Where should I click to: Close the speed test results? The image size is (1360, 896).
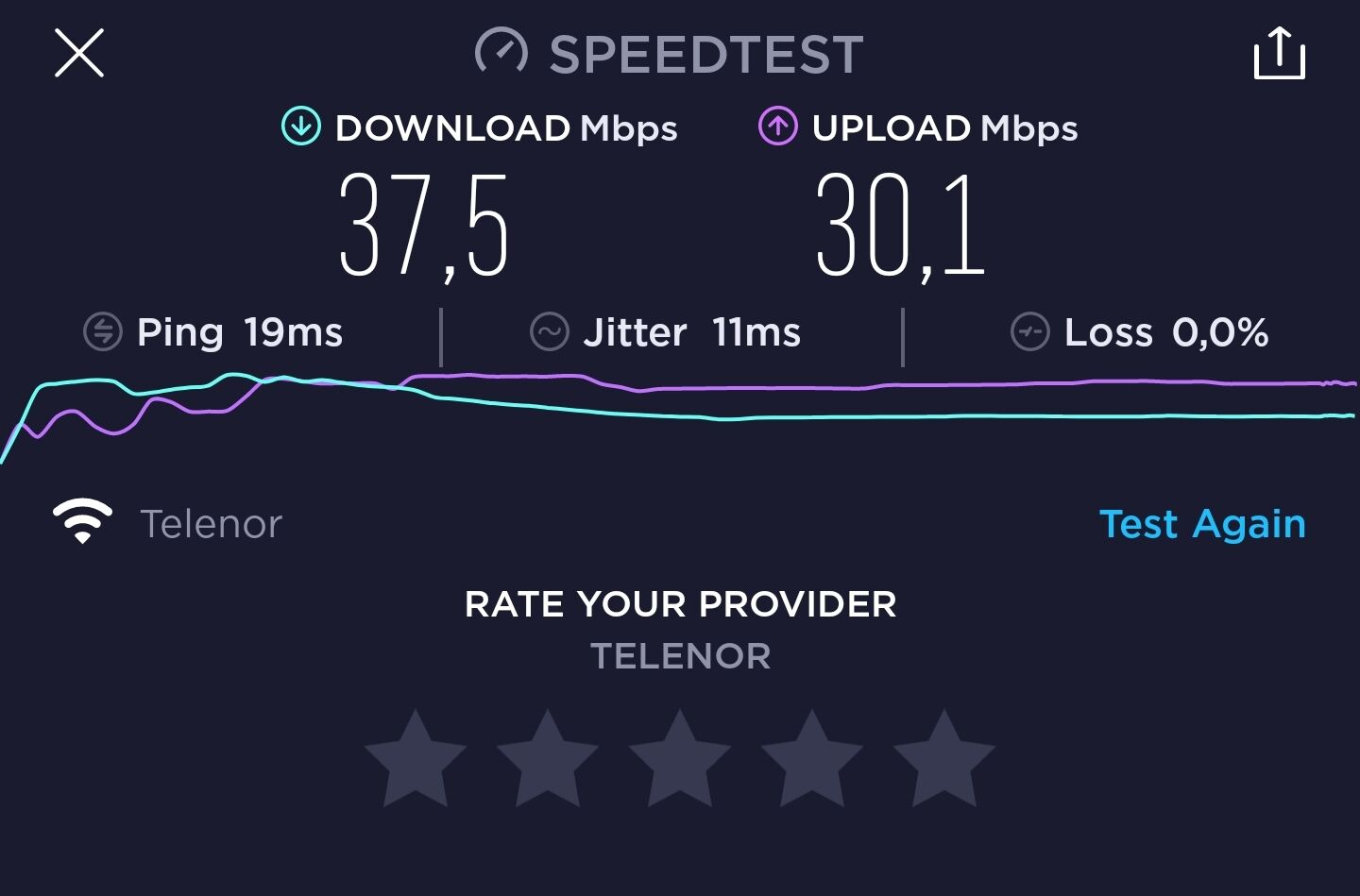[x=79, y=52]
